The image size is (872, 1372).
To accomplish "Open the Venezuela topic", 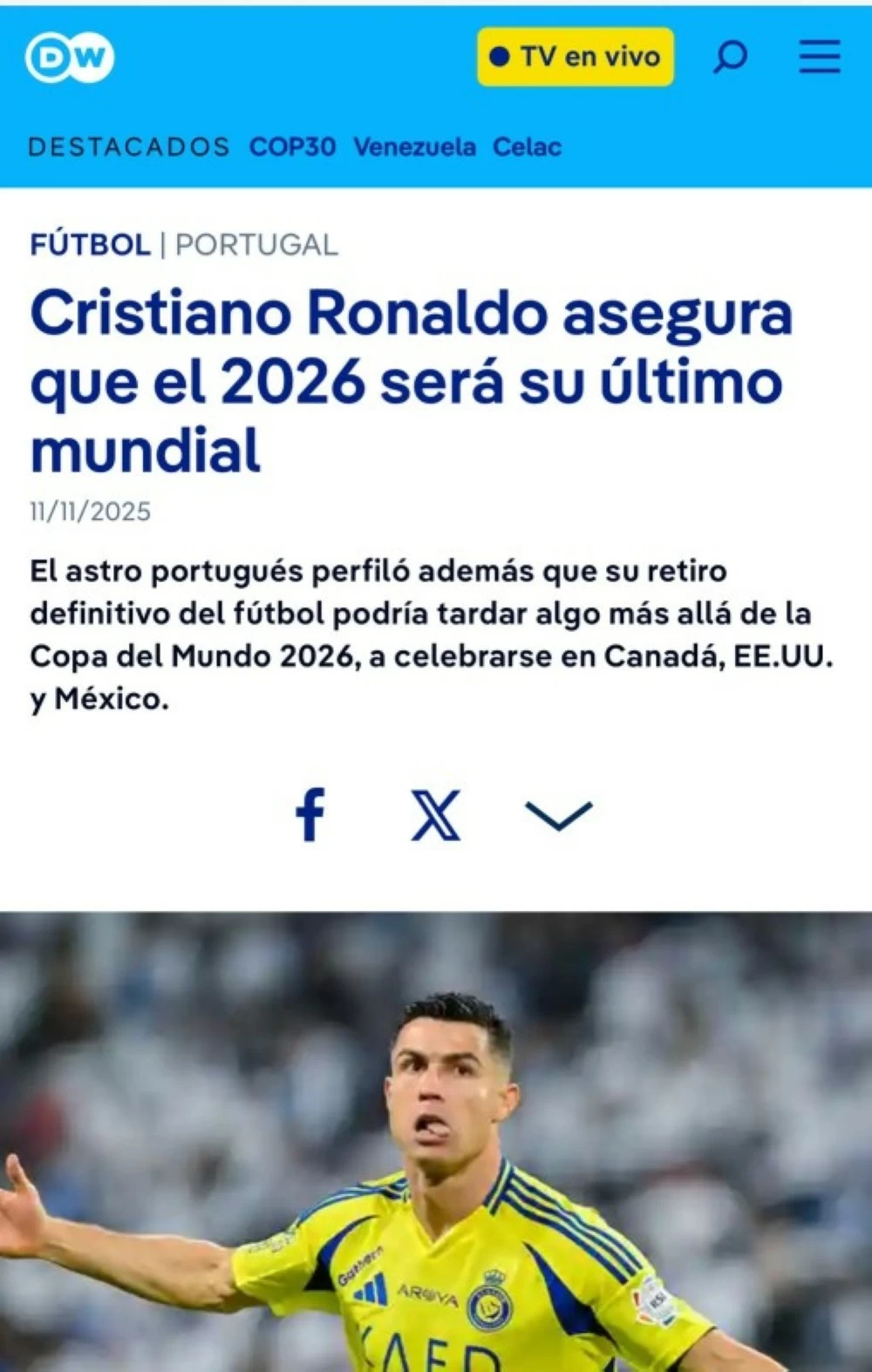I will click(x=414, y=146).
